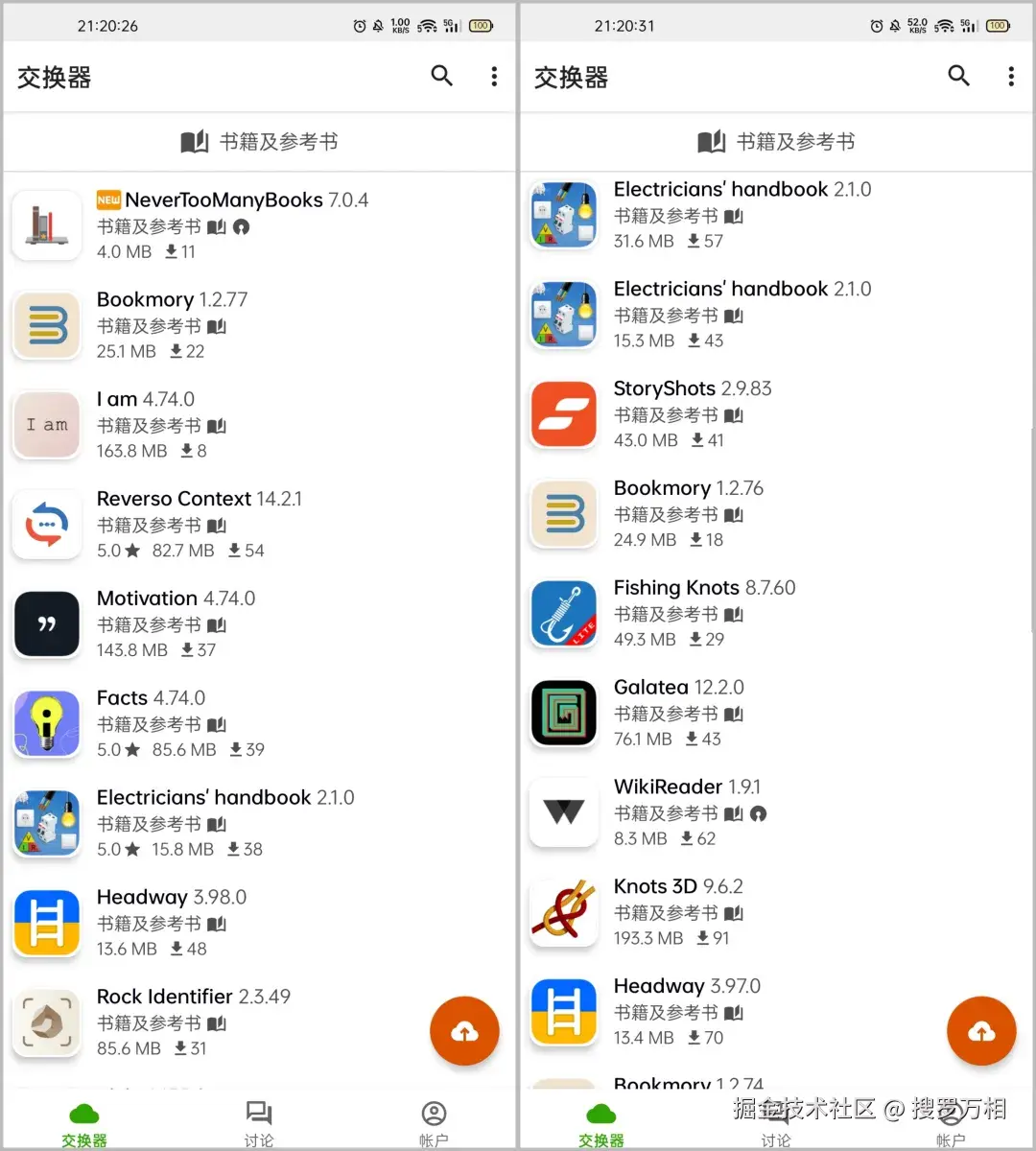Viewport: 1036px width, 1151px height.
Task: Open the overflow menu on the right-hand screen
Action: pos(1010,77)
